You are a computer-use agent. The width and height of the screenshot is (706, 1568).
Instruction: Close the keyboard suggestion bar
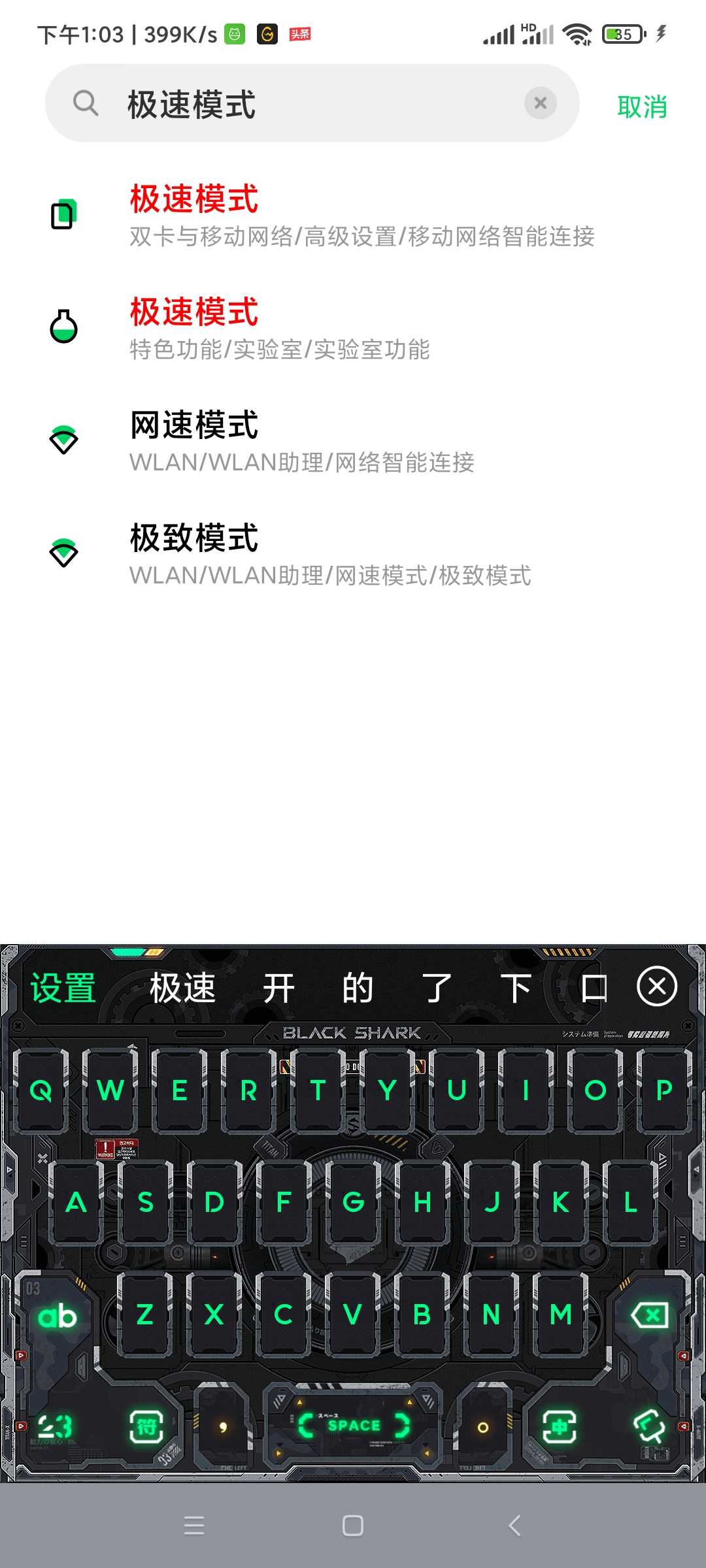tap(657, 986)
